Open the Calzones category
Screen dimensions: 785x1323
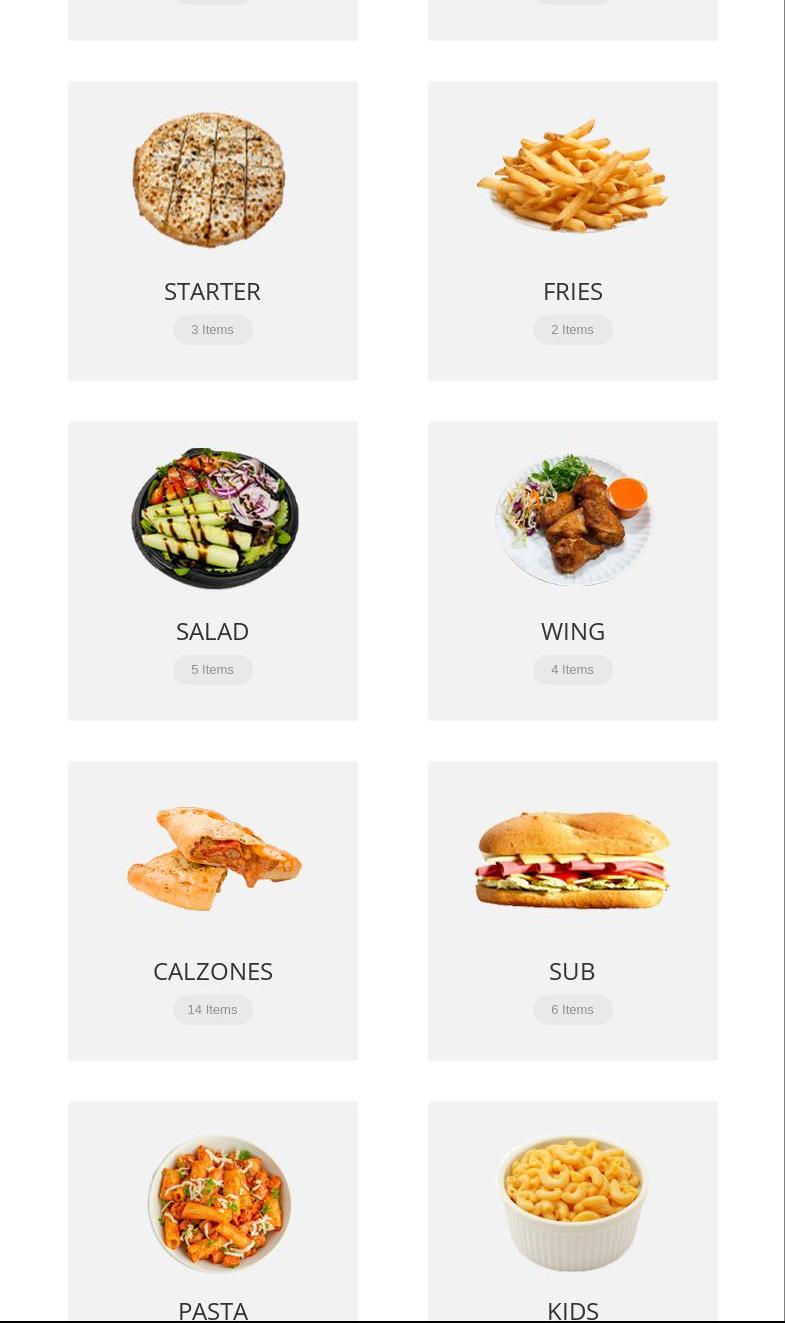pos(212,911)
